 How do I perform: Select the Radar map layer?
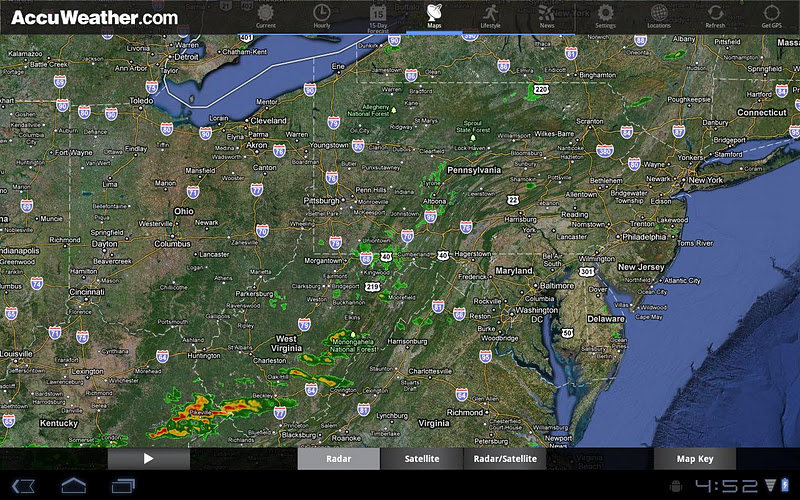coord(338,459)
